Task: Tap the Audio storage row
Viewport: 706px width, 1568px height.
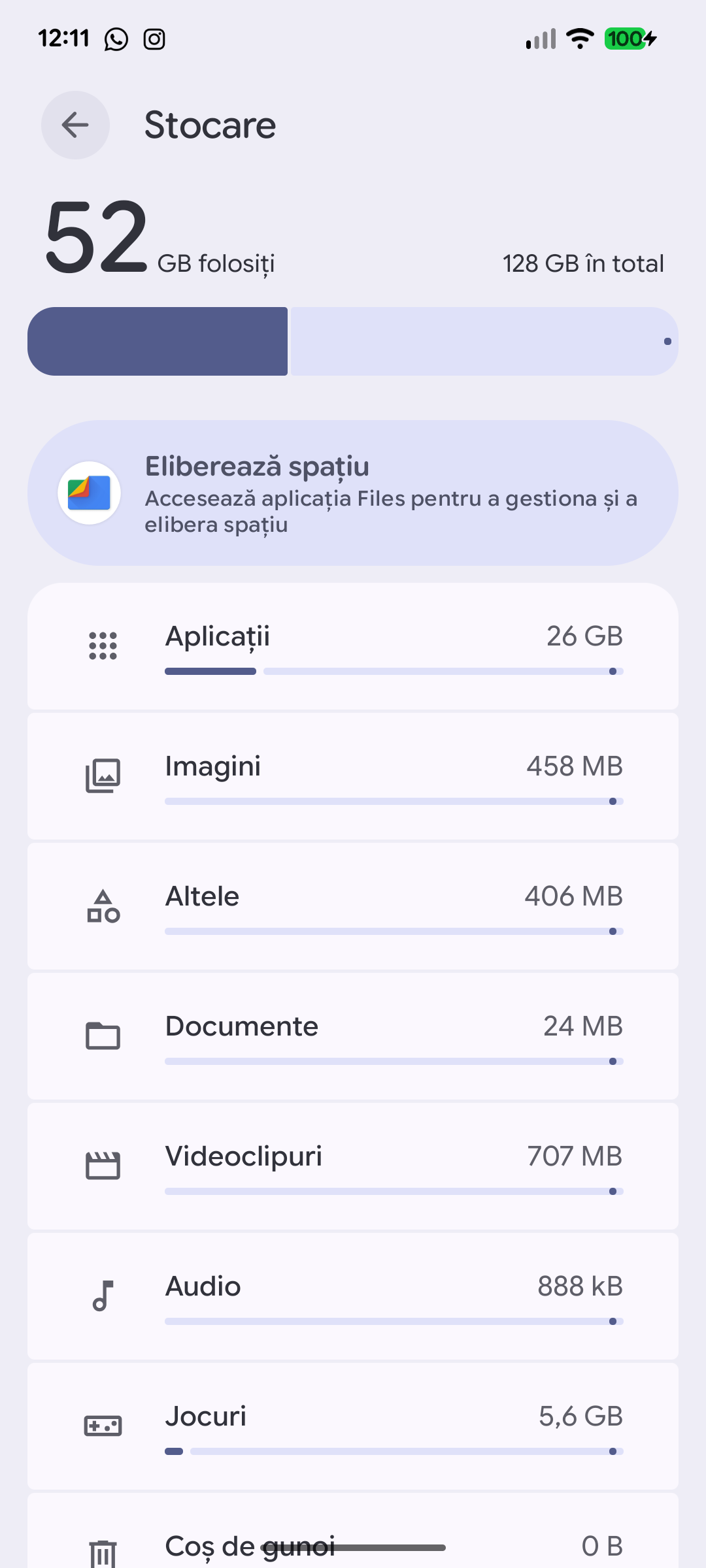Action: [353, 1296]
